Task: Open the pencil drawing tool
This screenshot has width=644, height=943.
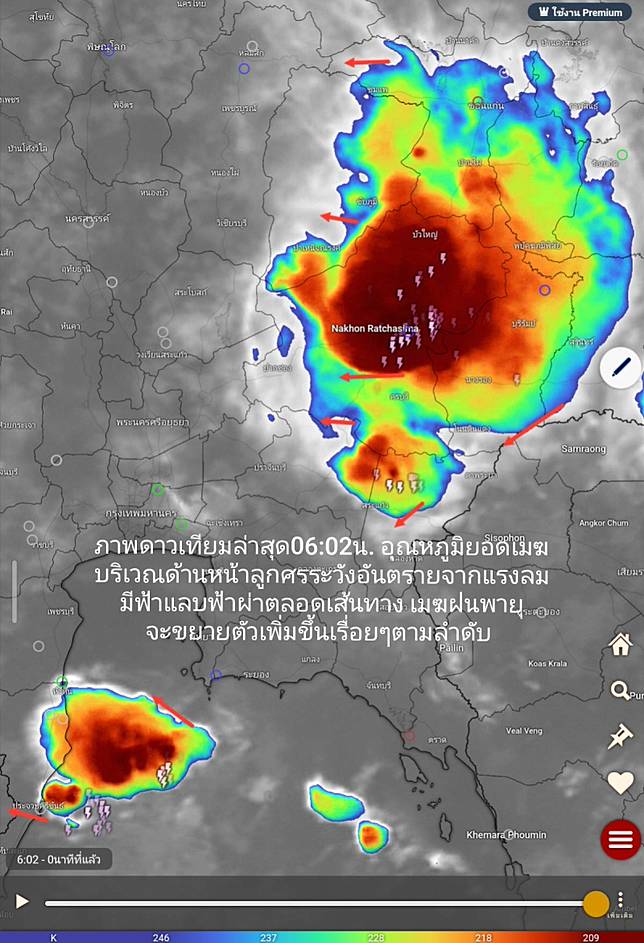Action: point(621,368)
